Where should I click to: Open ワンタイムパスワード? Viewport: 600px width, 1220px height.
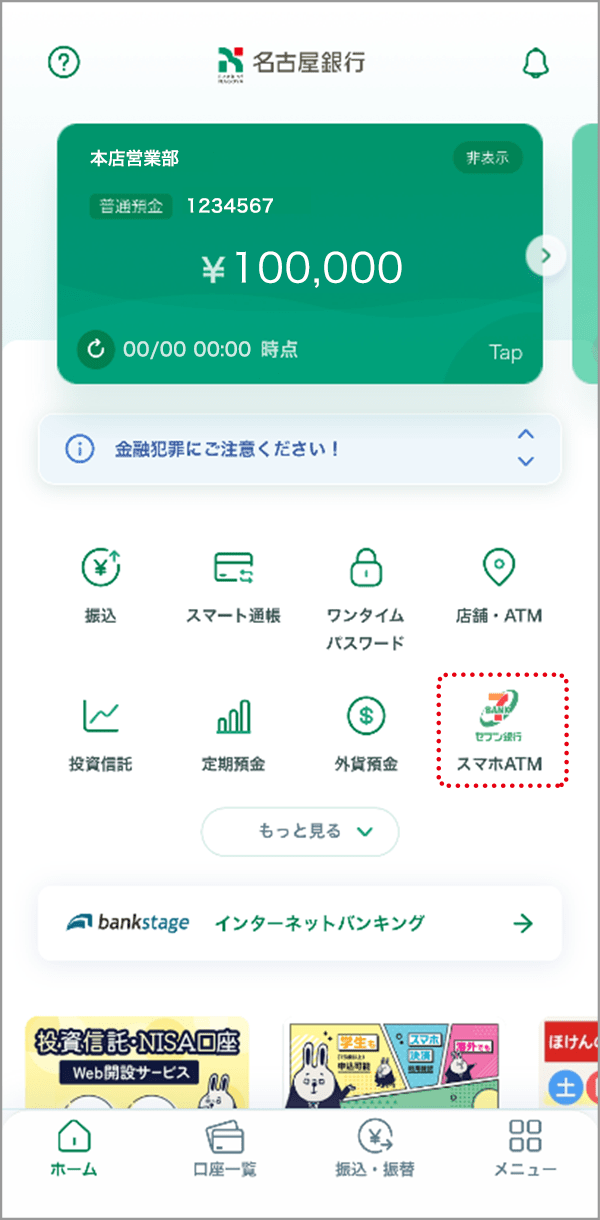point(365,598)
